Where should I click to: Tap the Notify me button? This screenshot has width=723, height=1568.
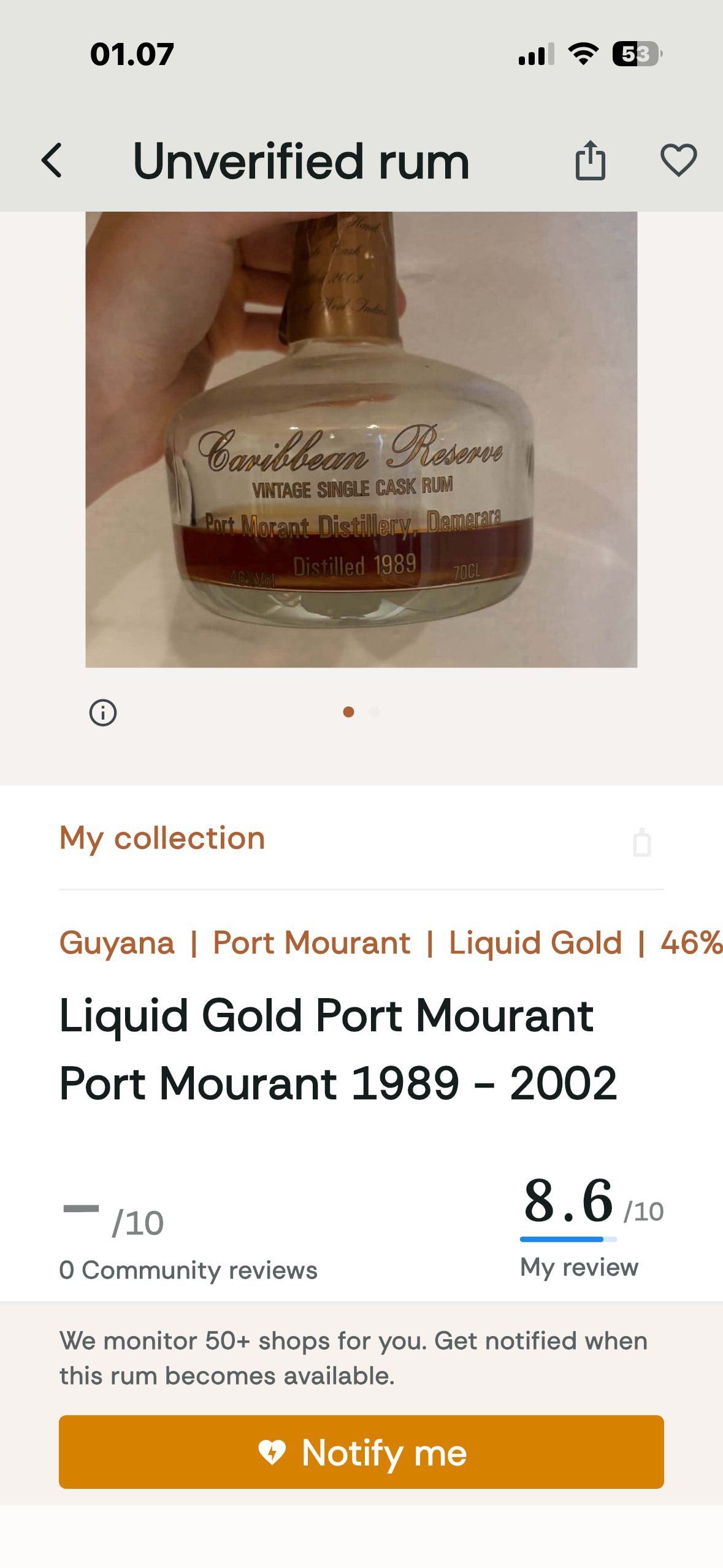[x=361, y=1452]
